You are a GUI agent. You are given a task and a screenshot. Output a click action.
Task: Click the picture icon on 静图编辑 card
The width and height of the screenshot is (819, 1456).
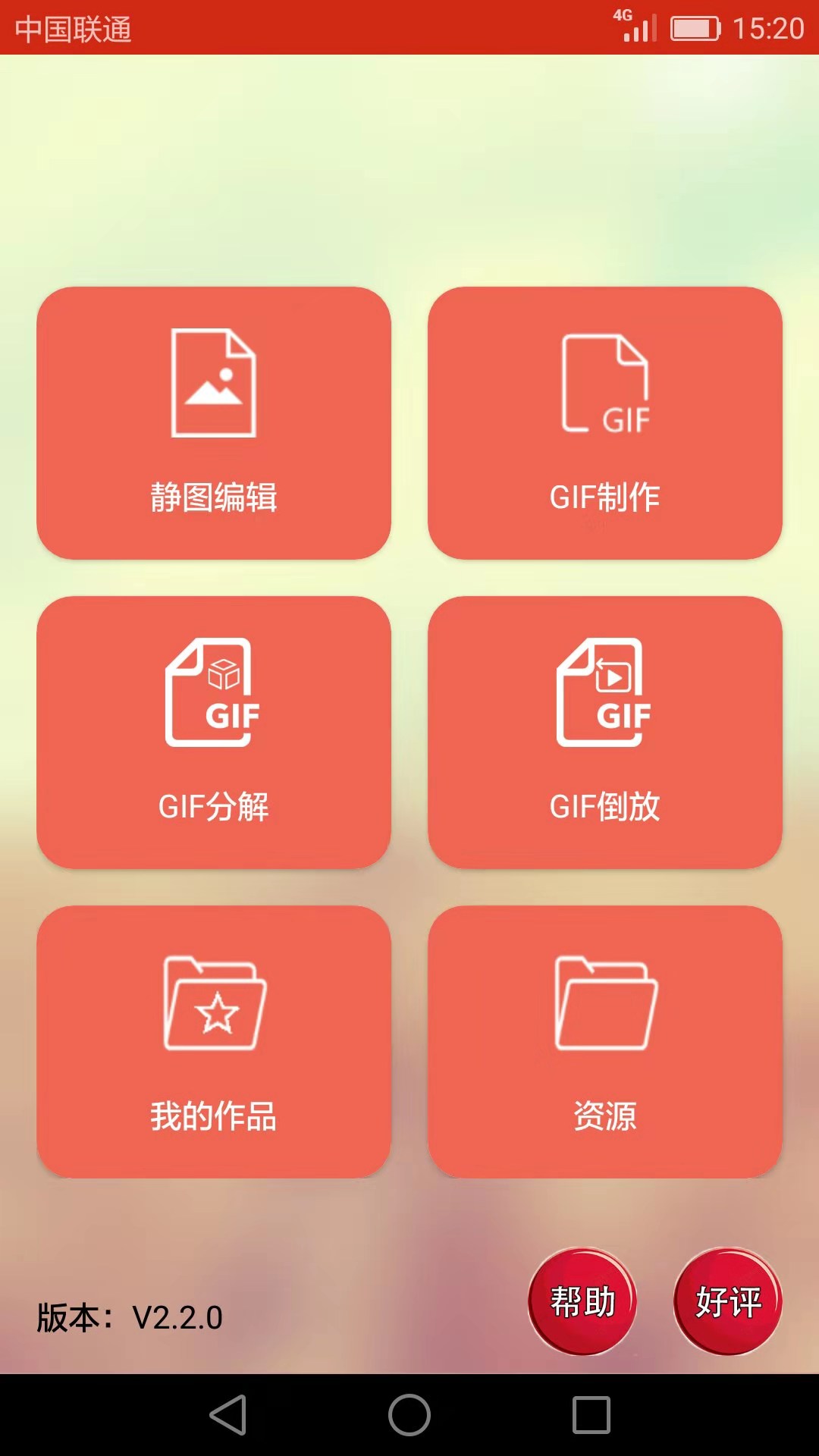pyautogui.click(x=215, y=383)
